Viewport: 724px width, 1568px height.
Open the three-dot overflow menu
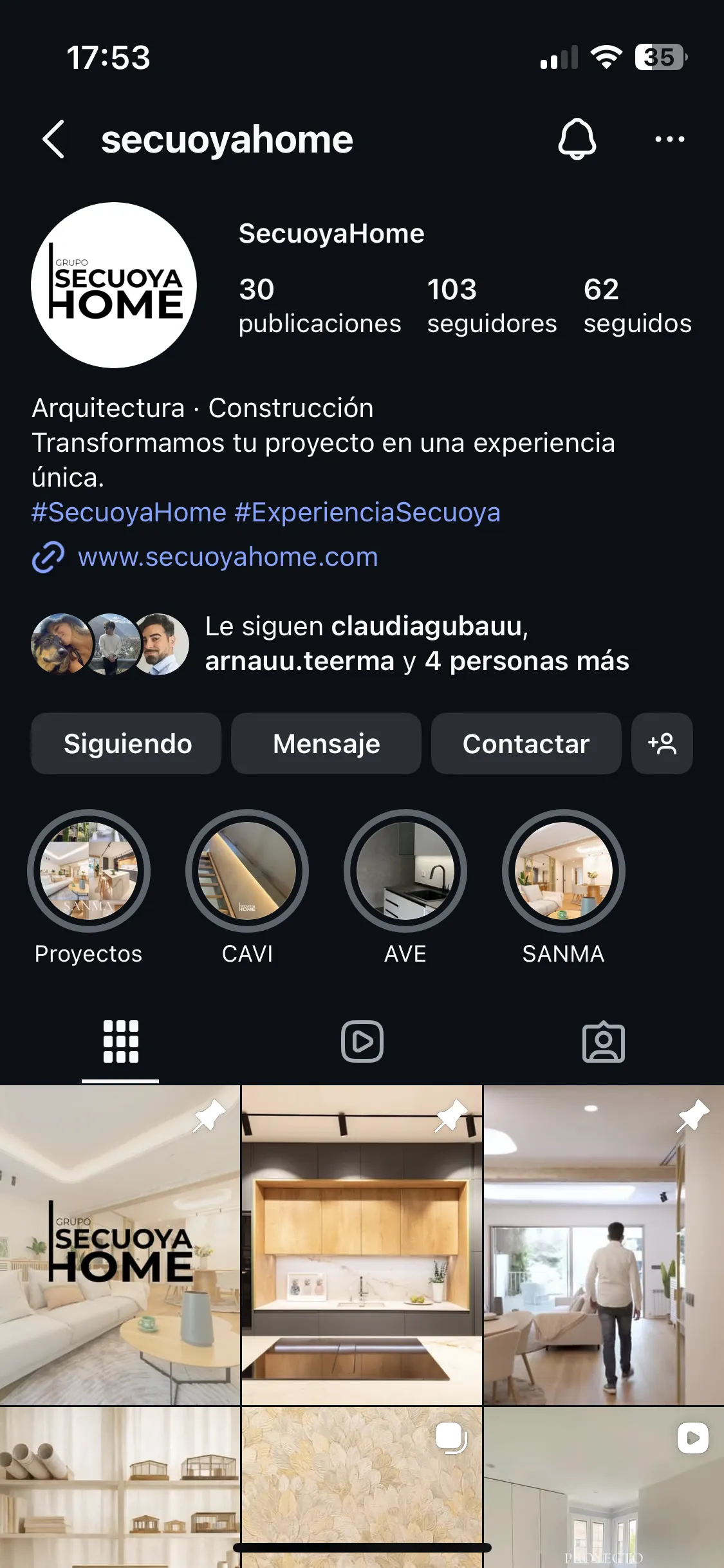coord(669,139)
